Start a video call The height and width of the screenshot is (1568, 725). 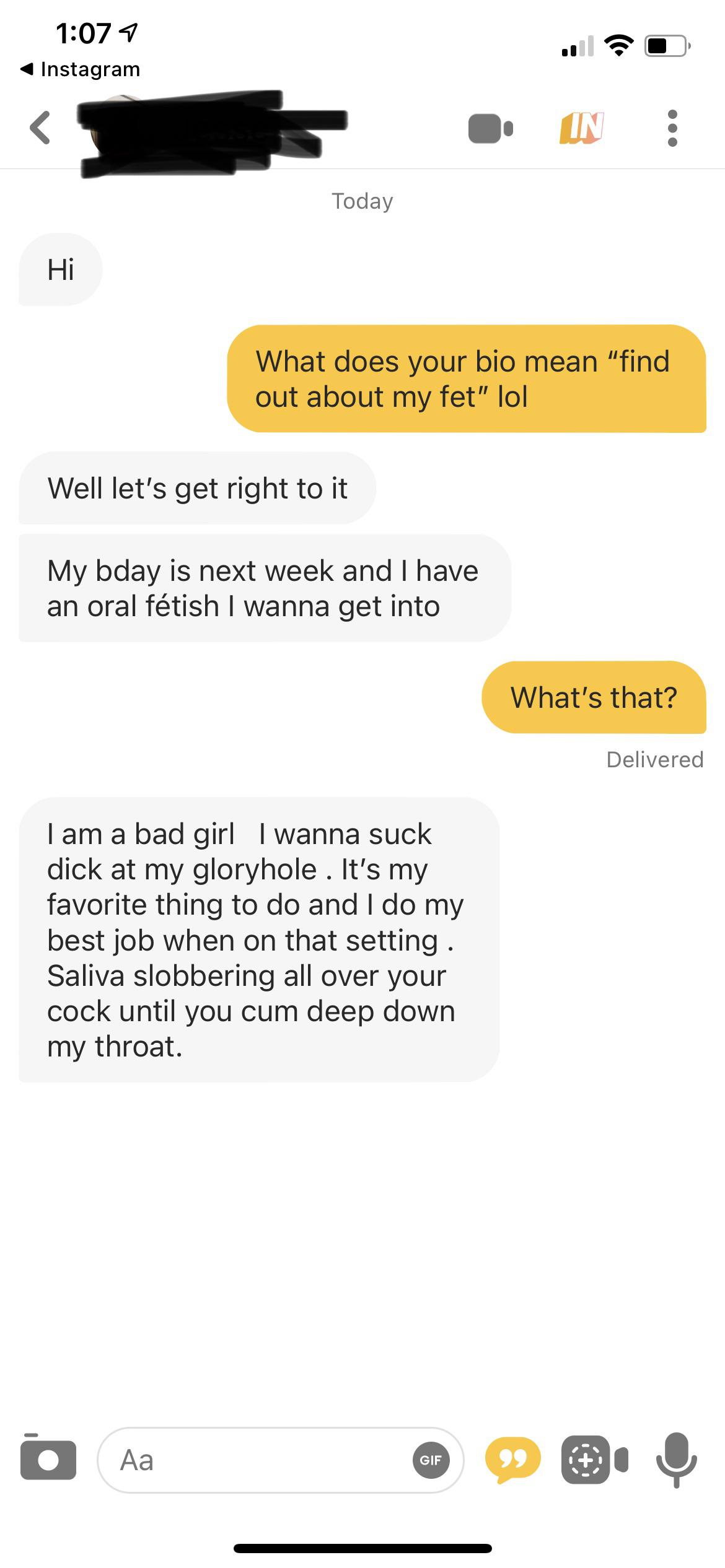coord(490,128)
